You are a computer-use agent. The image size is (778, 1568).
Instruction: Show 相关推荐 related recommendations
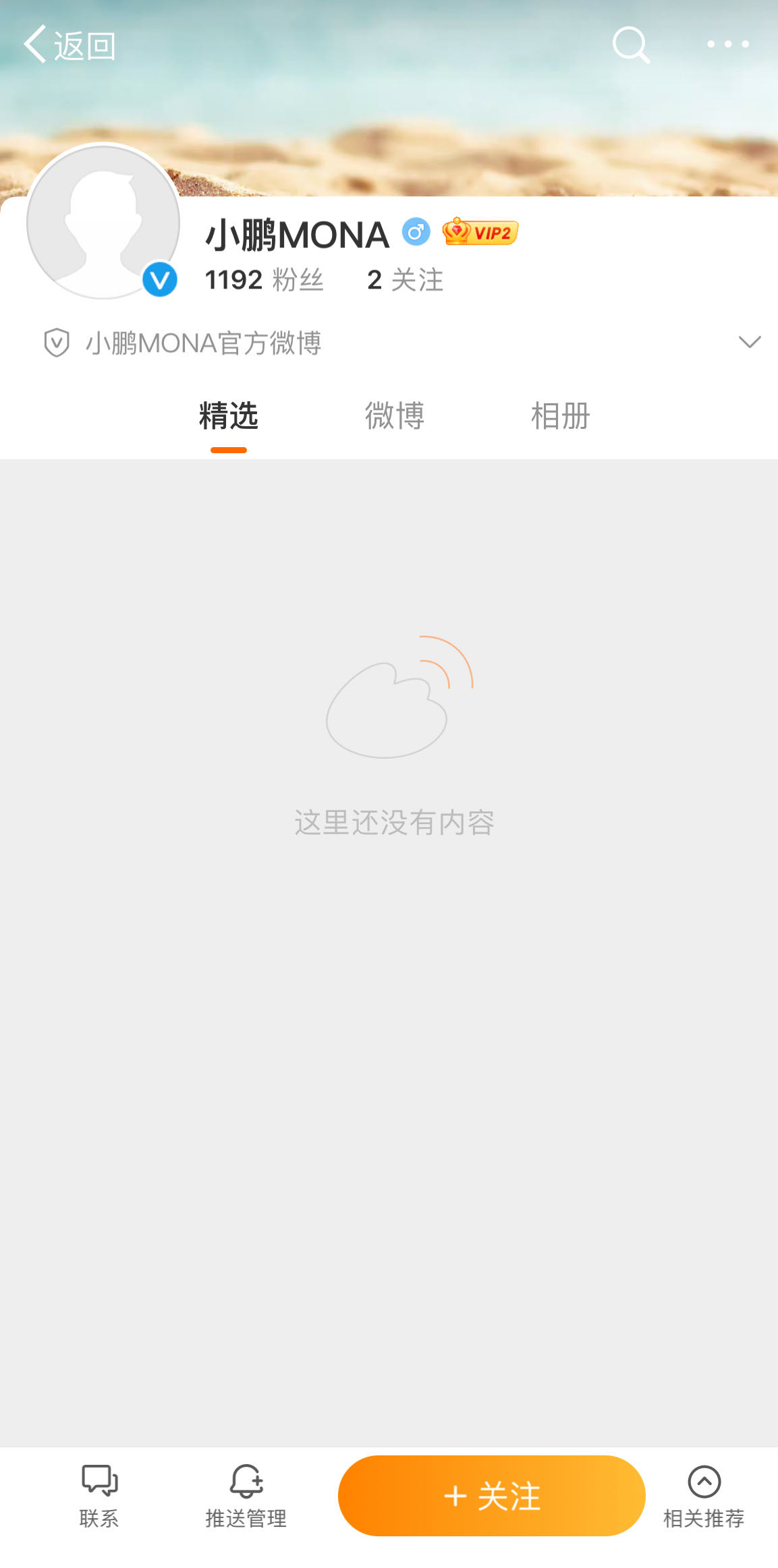tap(704, 1495)
